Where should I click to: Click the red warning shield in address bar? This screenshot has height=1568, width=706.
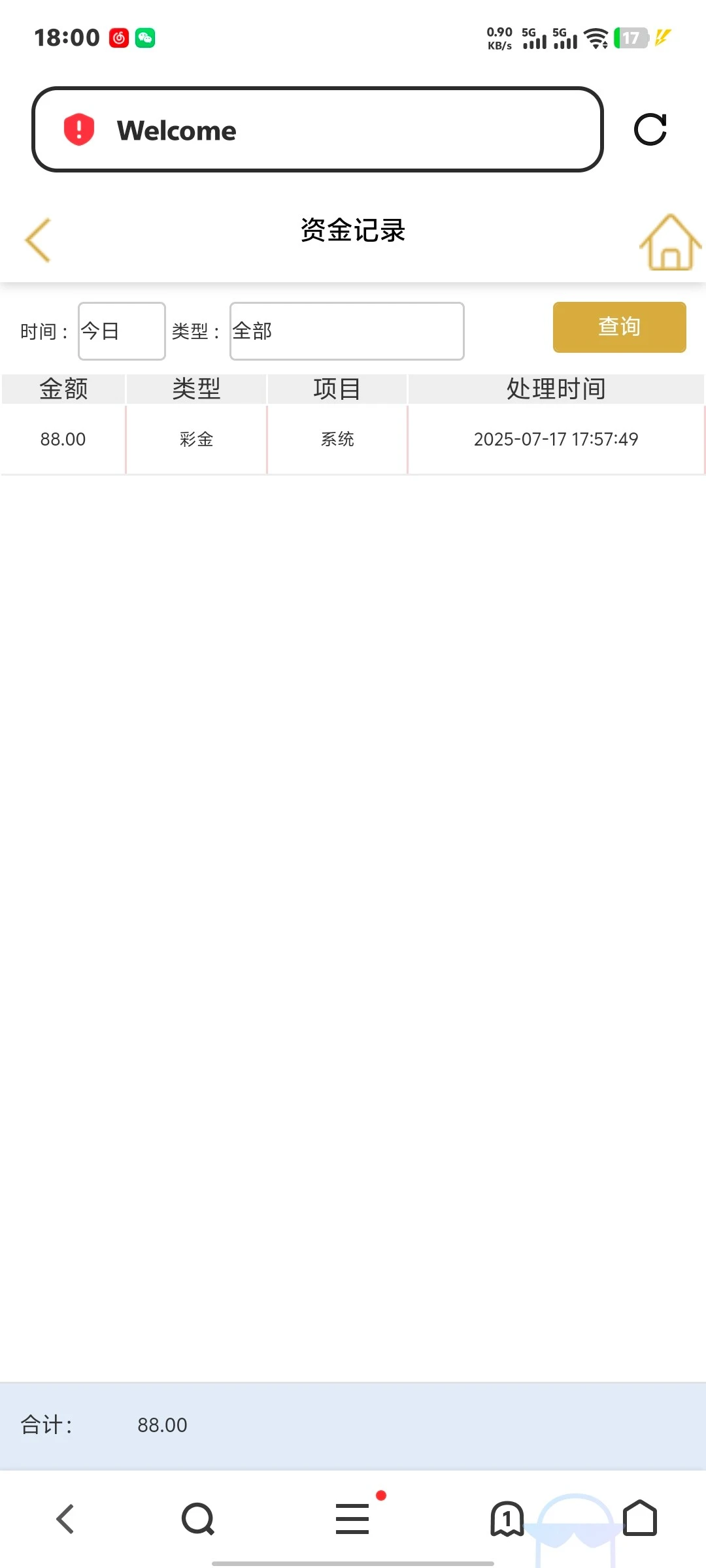coord(78,129)
